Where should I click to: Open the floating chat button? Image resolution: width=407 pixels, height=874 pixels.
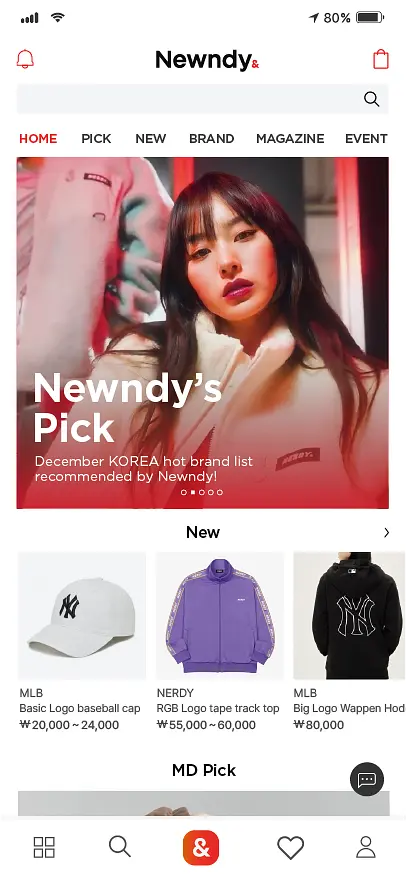point(367,779)
